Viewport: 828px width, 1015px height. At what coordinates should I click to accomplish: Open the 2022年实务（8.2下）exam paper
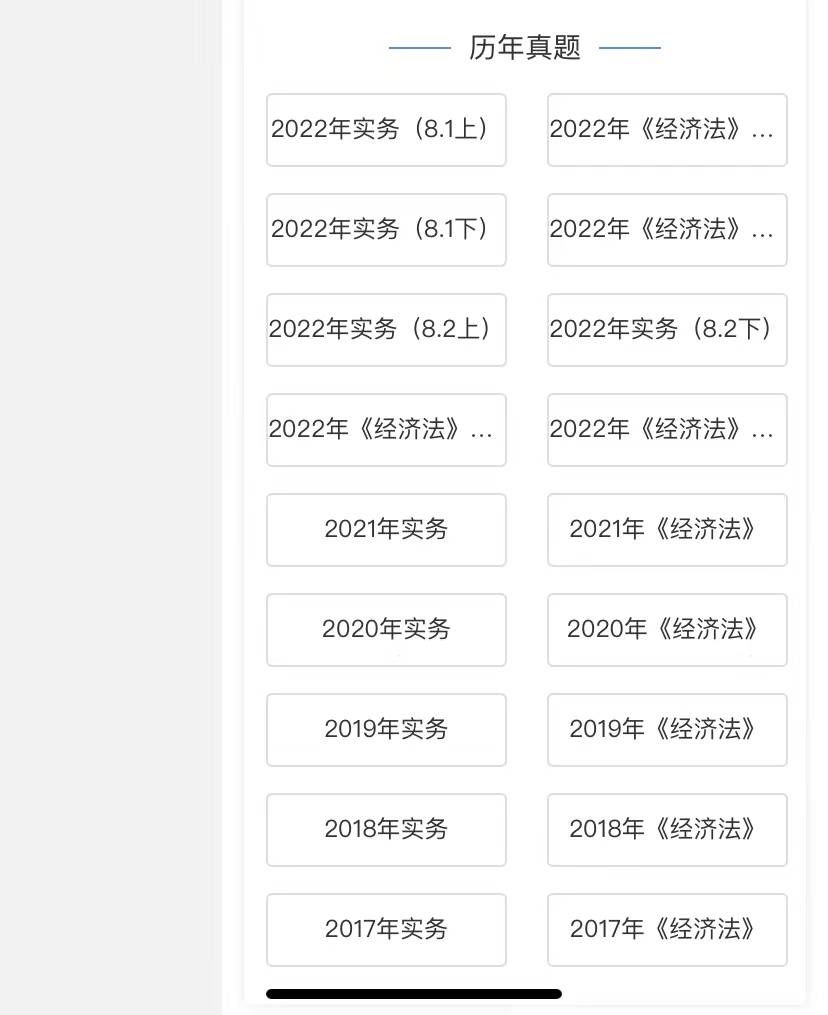(x=667, y=330)
